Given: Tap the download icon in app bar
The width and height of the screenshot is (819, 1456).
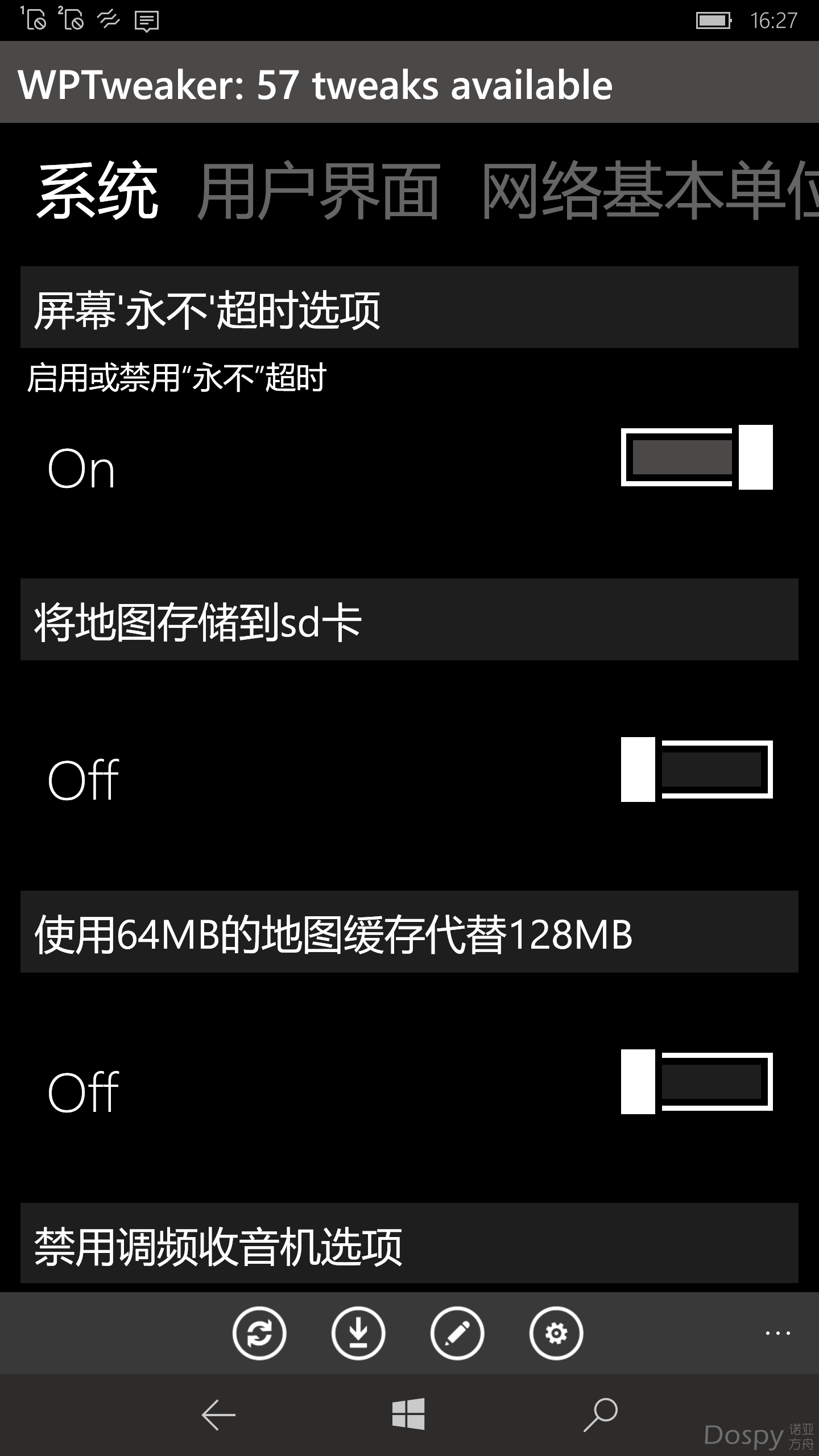Looking at the screenshot, I should click(358, 1333).
